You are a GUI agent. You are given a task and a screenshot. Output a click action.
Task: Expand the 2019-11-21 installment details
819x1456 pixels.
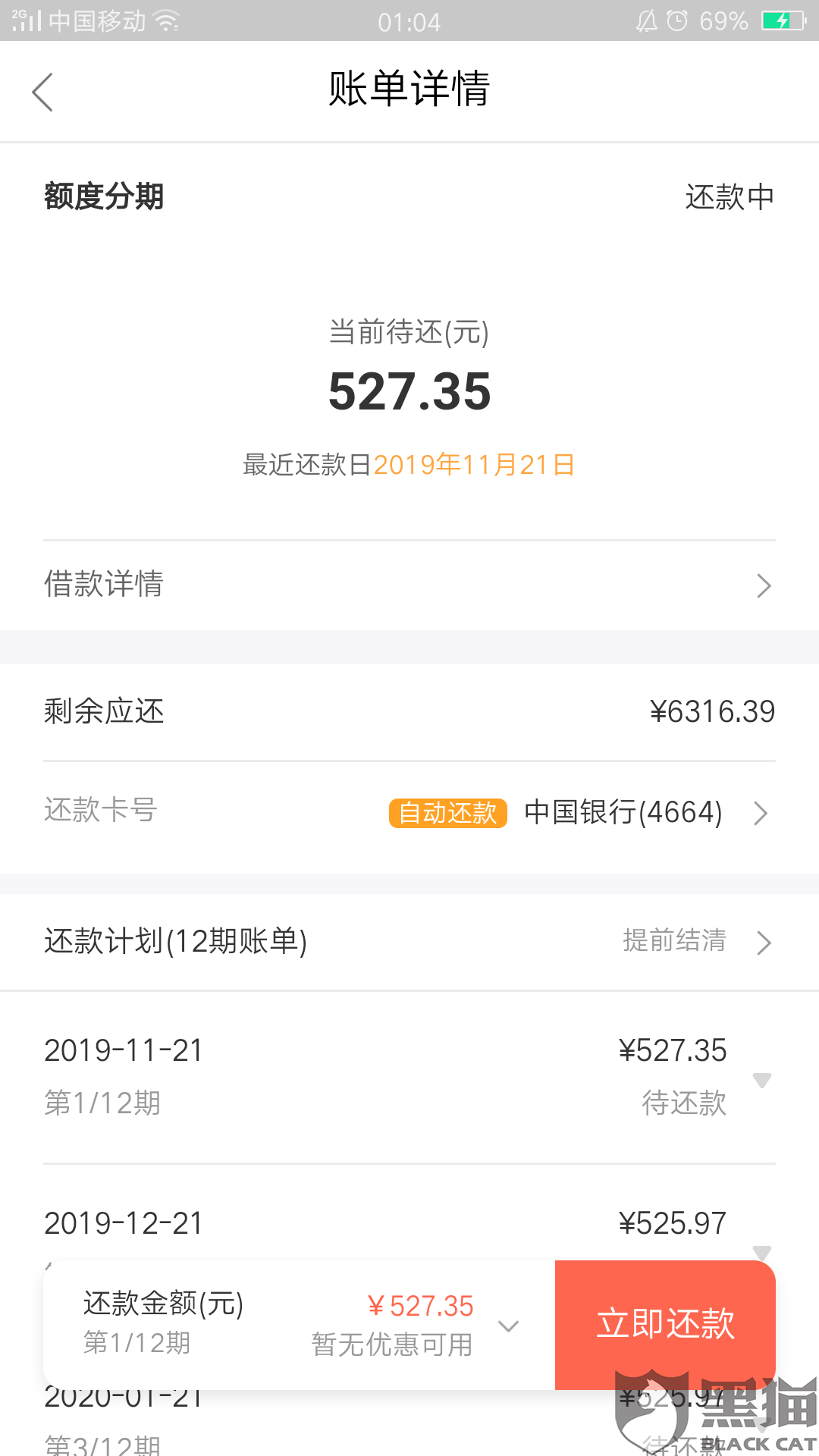click(761, 1080)
